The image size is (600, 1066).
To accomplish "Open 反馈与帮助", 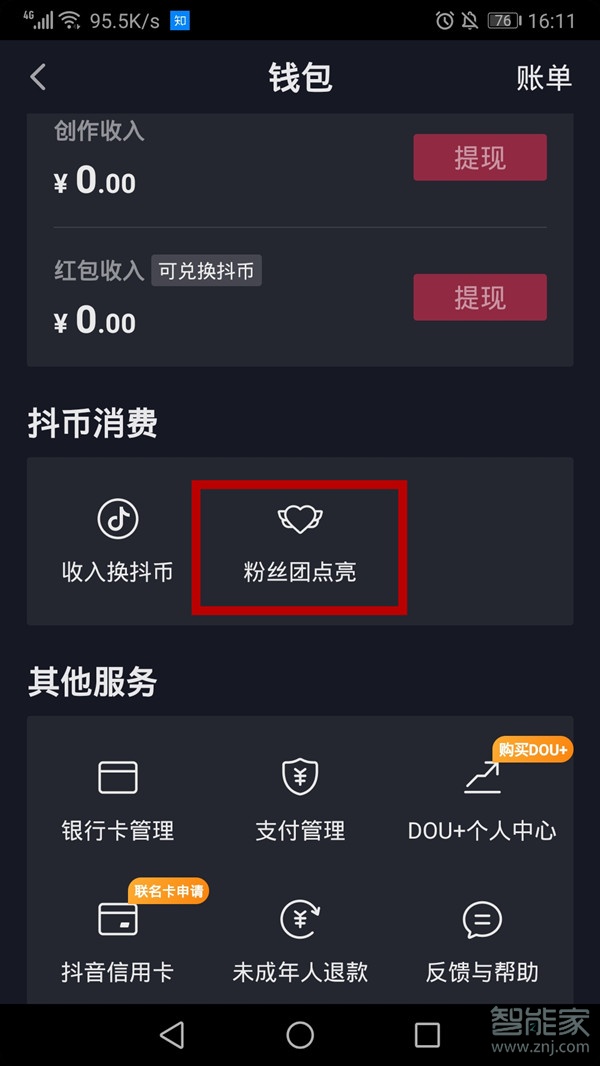I will point(482,940).
